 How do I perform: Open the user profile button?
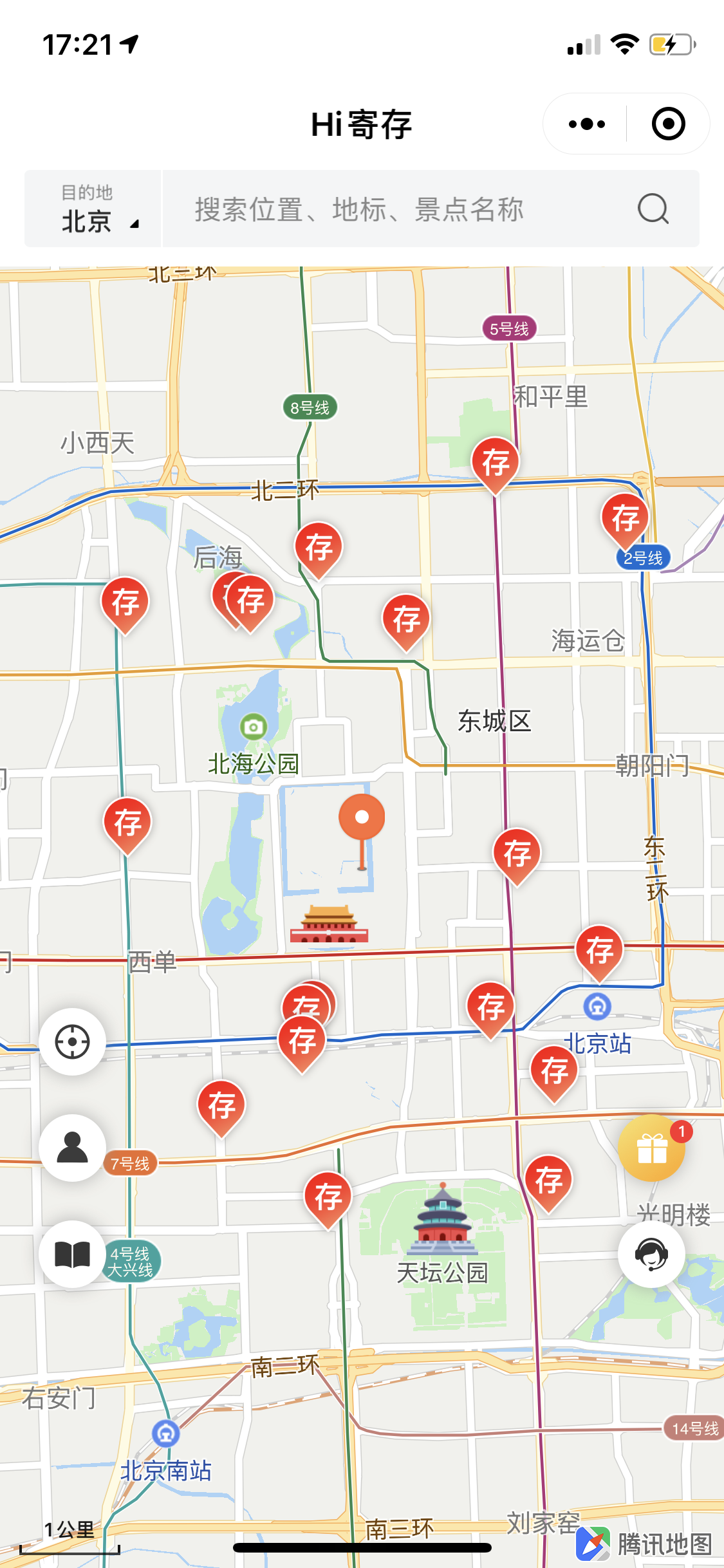[x=72, y=1148]
